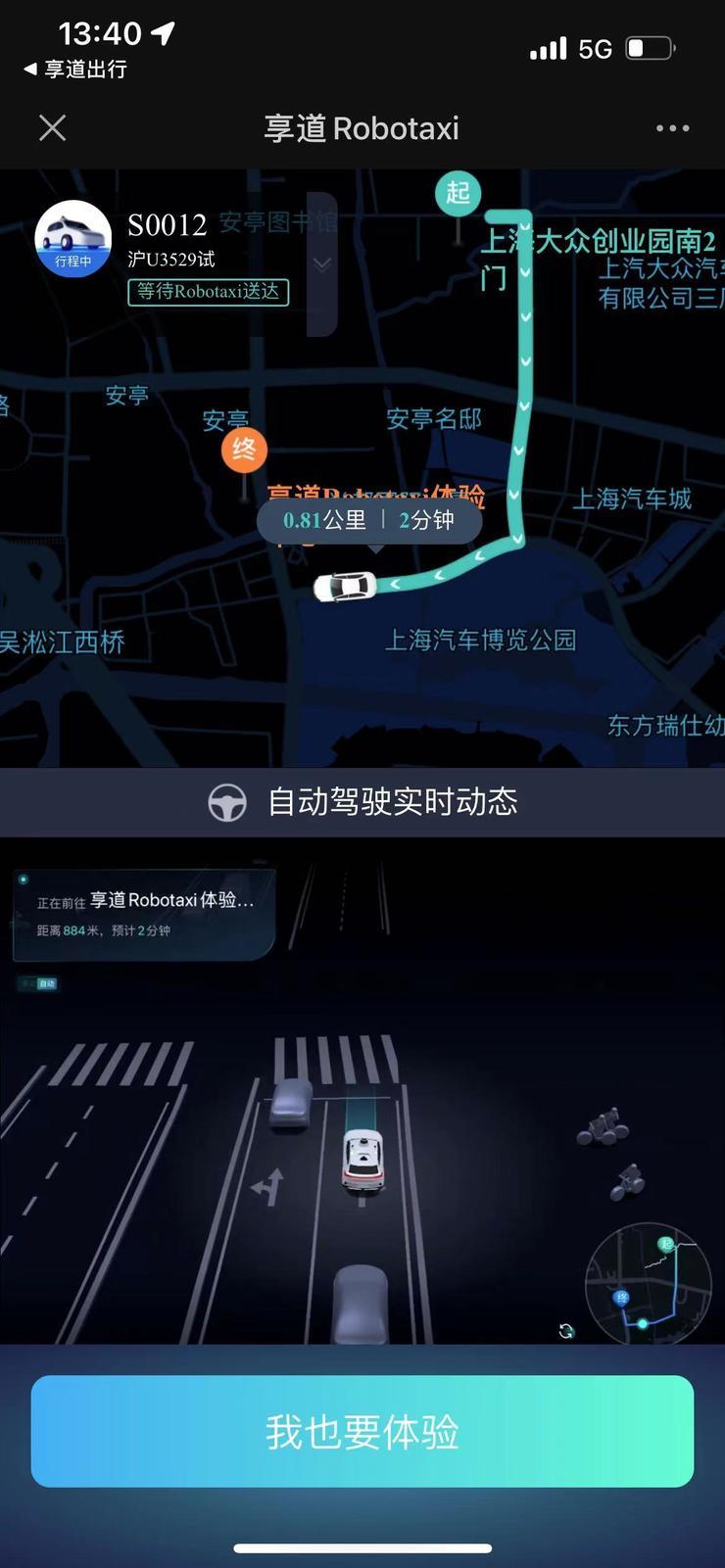Image resolution: width=725 pixels, height=1568 pixels.
Task: Click the steering wheel icon beside 自动驾驶实时动态
Action: pos(227,801)
